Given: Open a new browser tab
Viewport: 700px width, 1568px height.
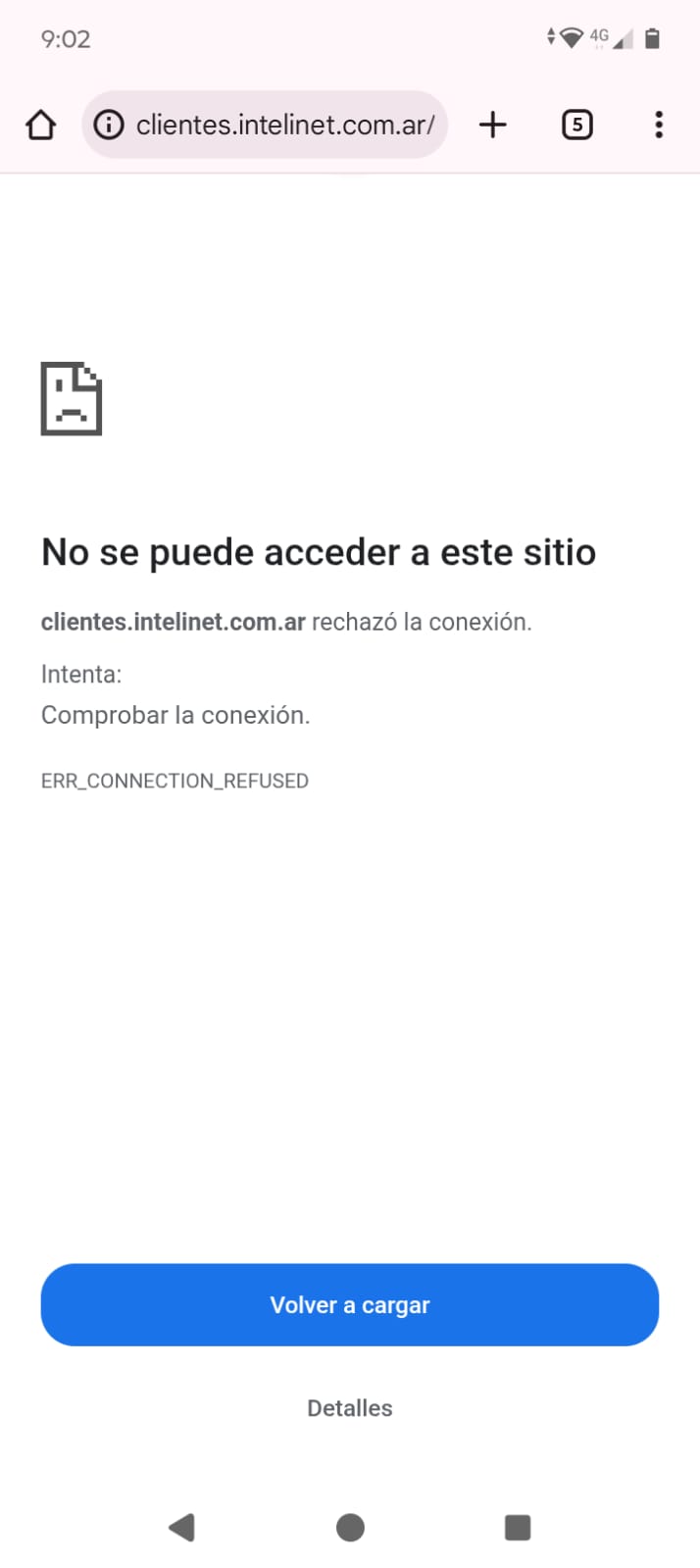Looking at the screenshot, I should [x=492, y=126].
